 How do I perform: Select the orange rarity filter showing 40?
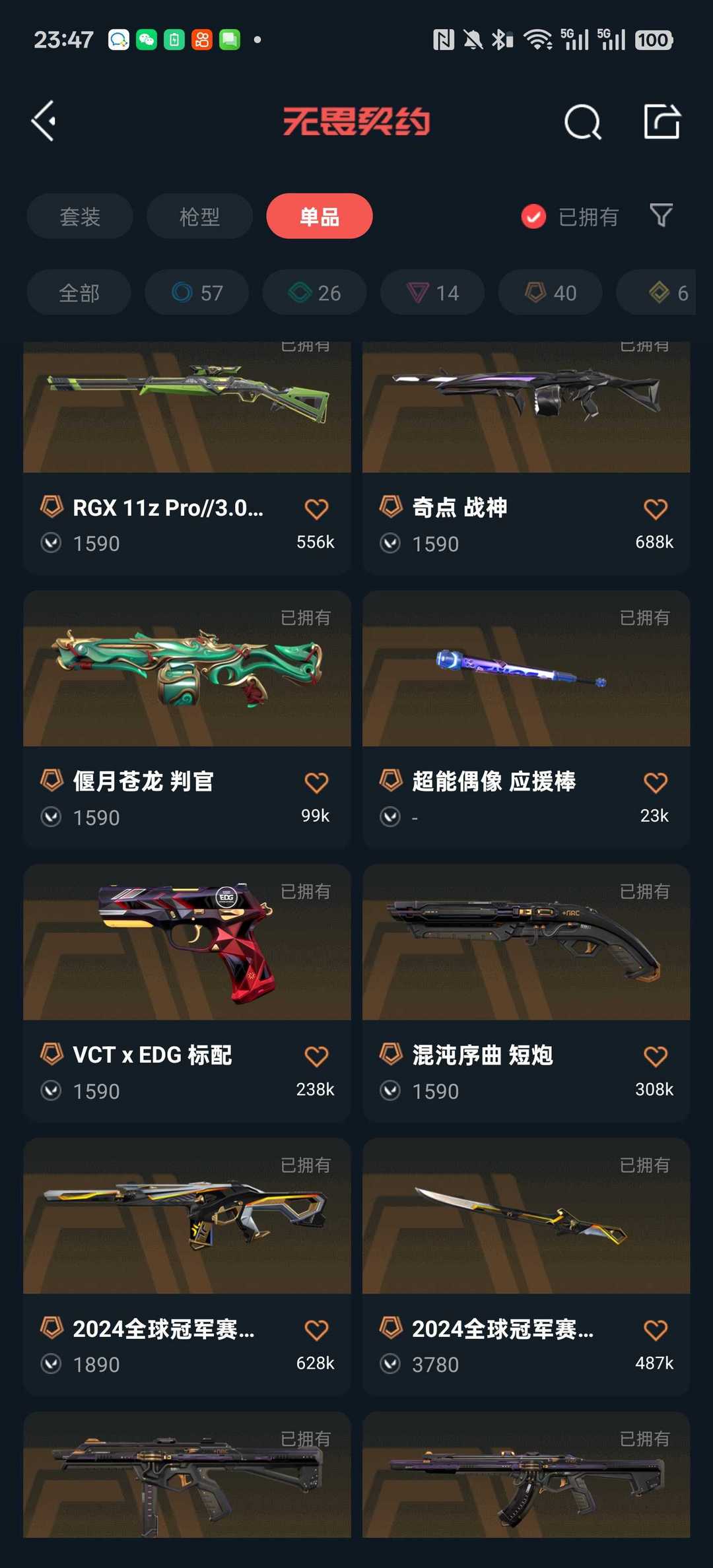(549, 292)
